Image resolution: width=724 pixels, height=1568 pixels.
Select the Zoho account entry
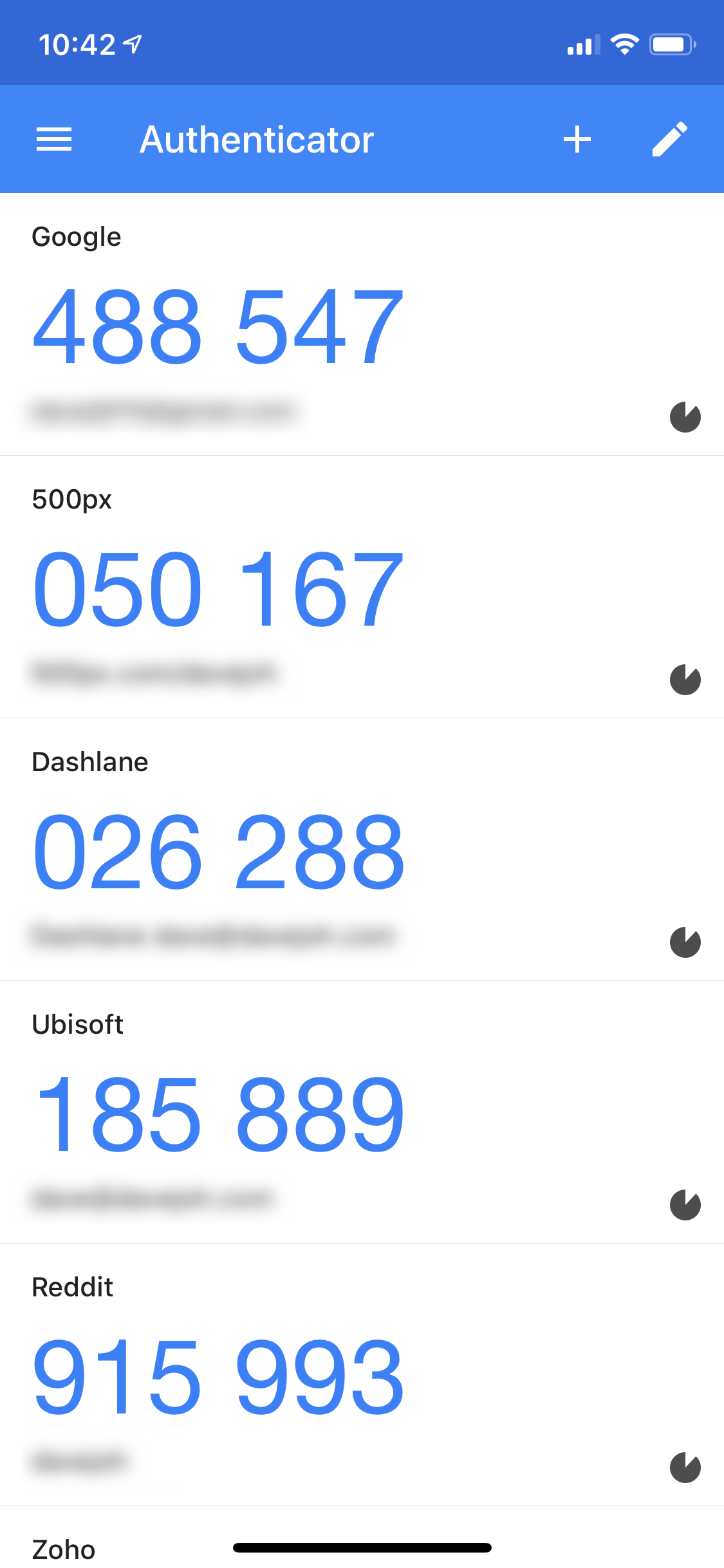[x=362, y=1538]
